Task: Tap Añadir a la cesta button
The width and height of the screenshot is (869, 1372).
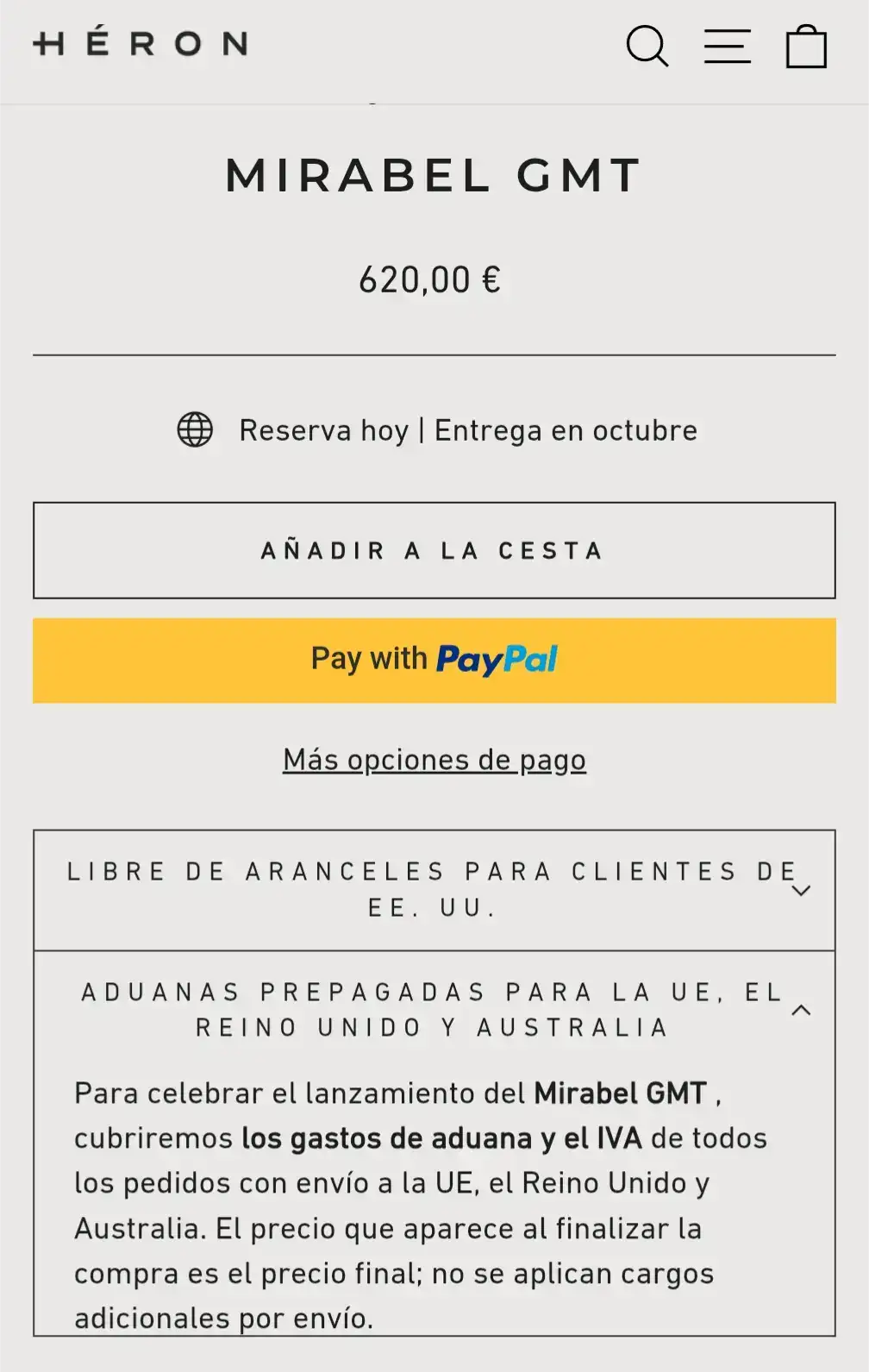Action: coord(434,550)
